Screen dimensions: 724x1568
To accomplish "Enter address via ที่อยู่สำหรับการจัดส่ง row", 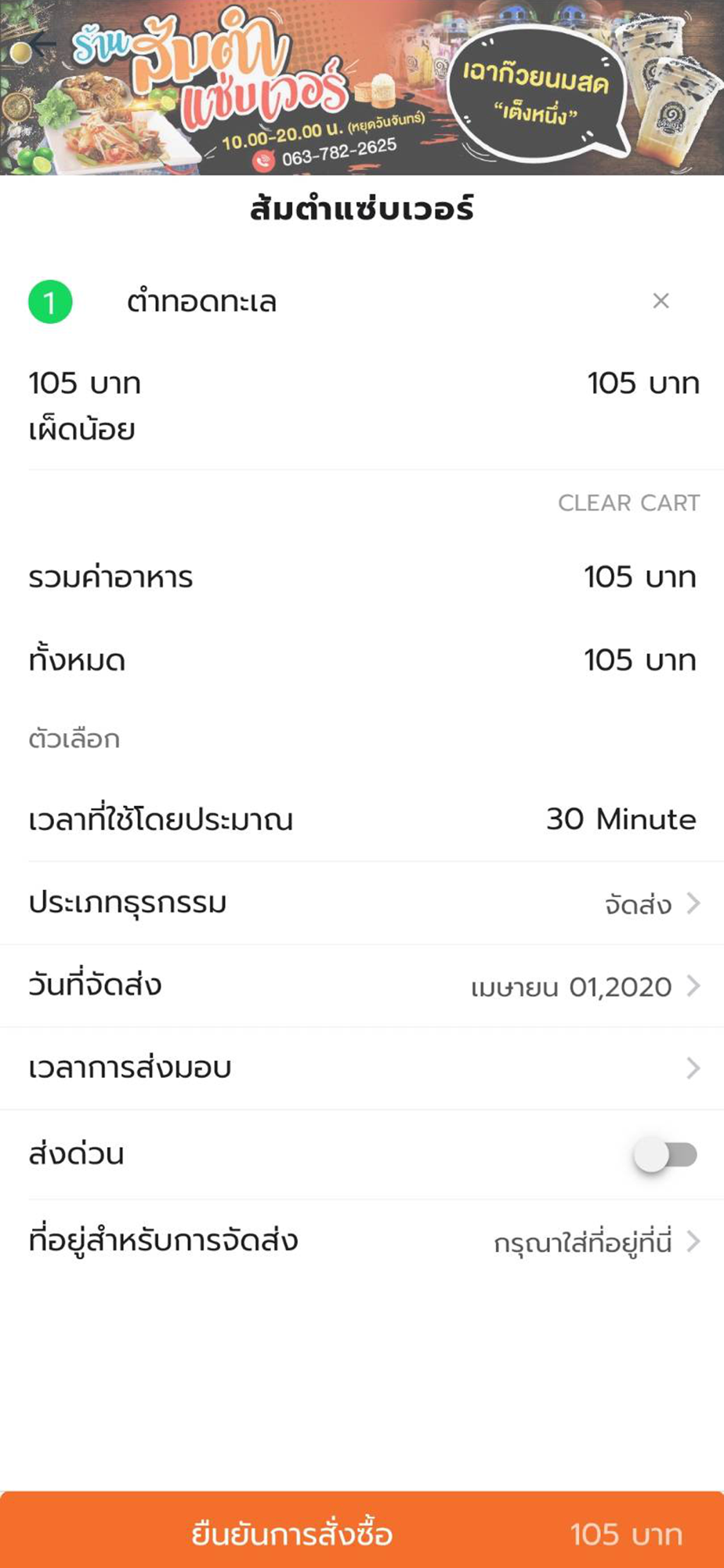I will tap(362, 1242).
